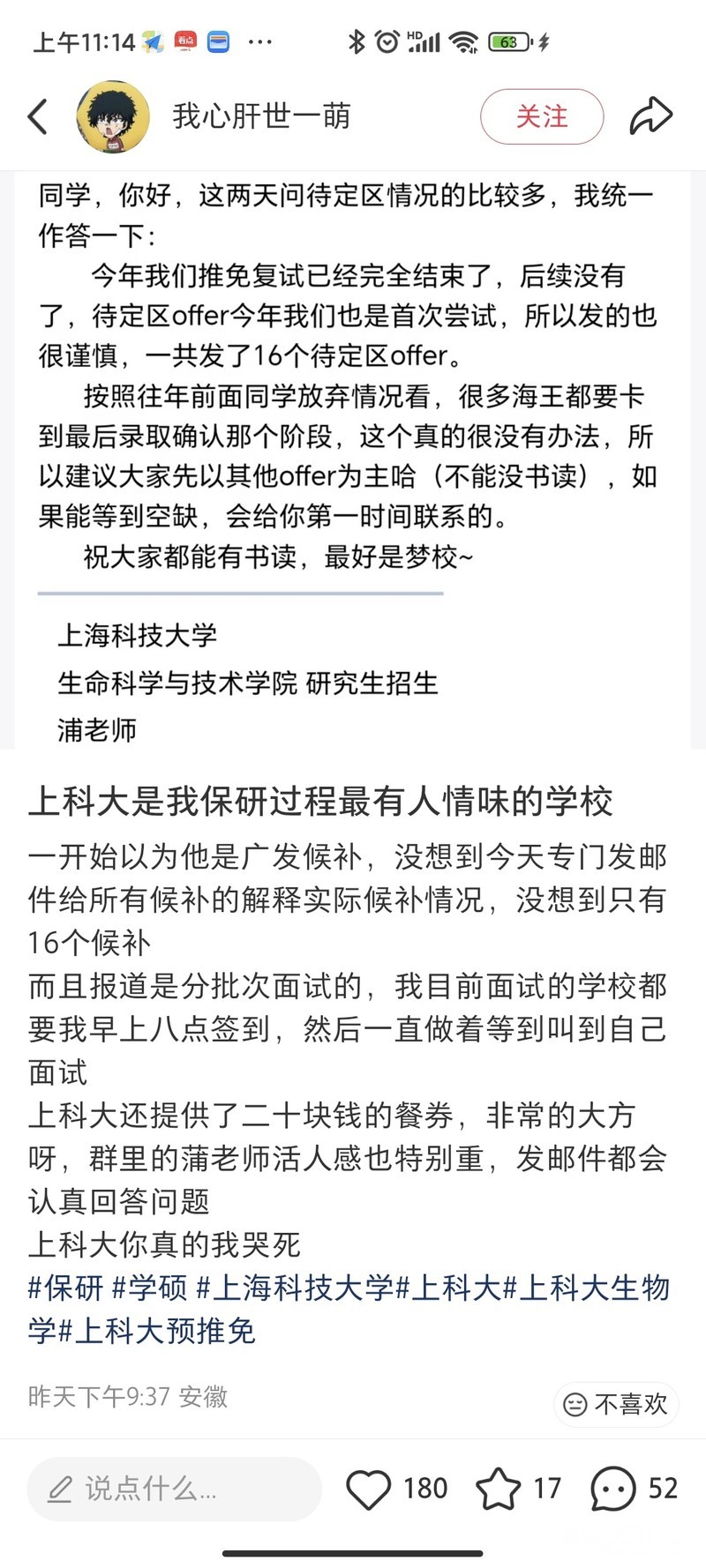Viewport: 706px width, 1568px height.
Task: Open the profile of 我心肝世一萌
Action: (261, 116)
